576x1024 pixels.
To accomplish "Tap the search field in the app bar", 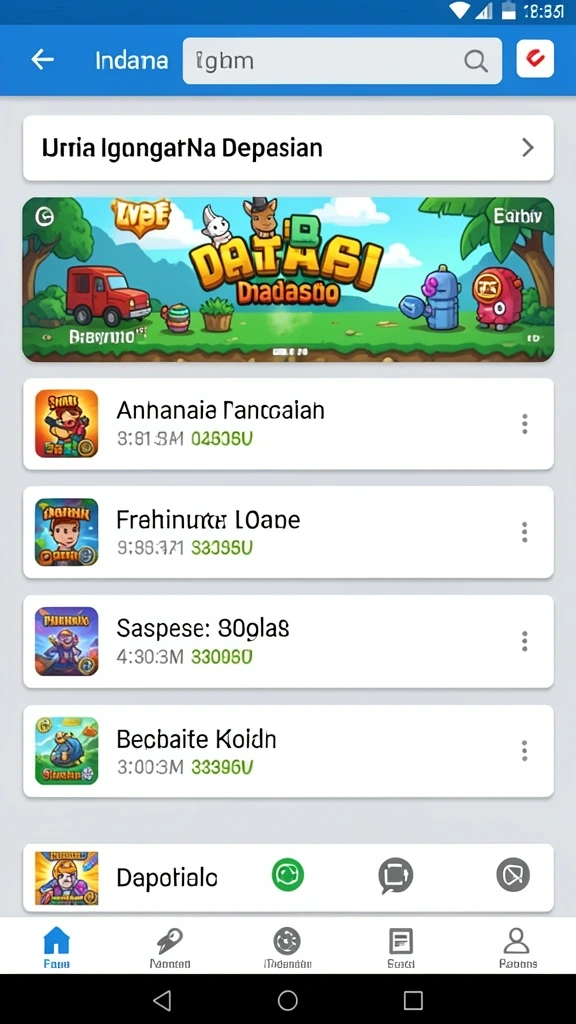I will [x=342, y=61].
